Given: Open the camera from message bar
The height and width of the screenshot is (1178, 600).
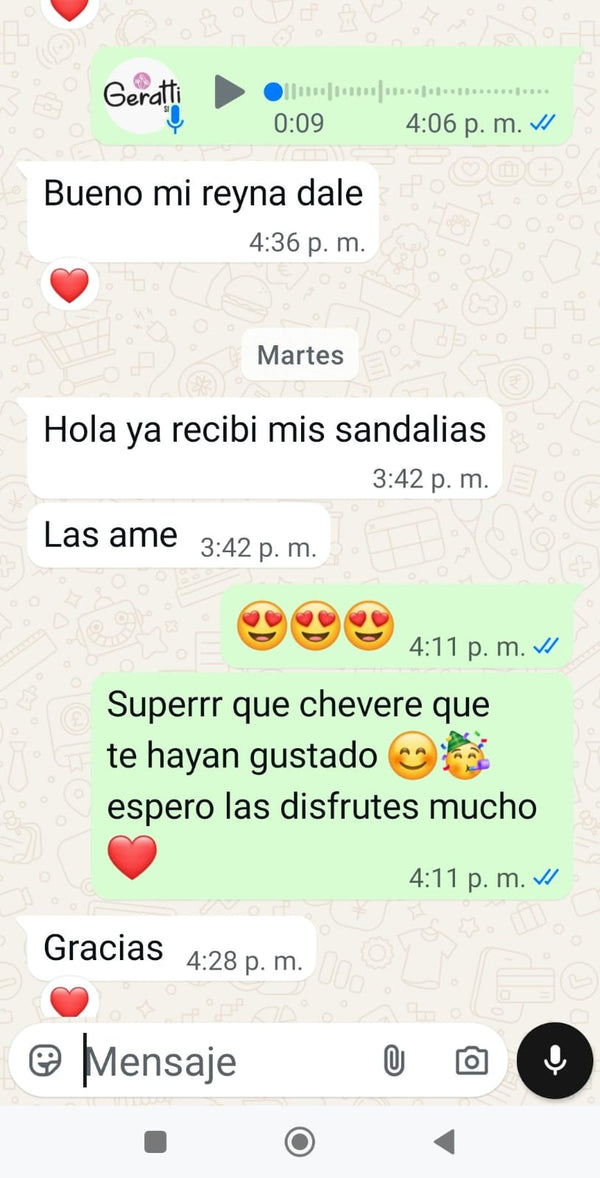Looking at the screenshot, I should coord(471,1060).
